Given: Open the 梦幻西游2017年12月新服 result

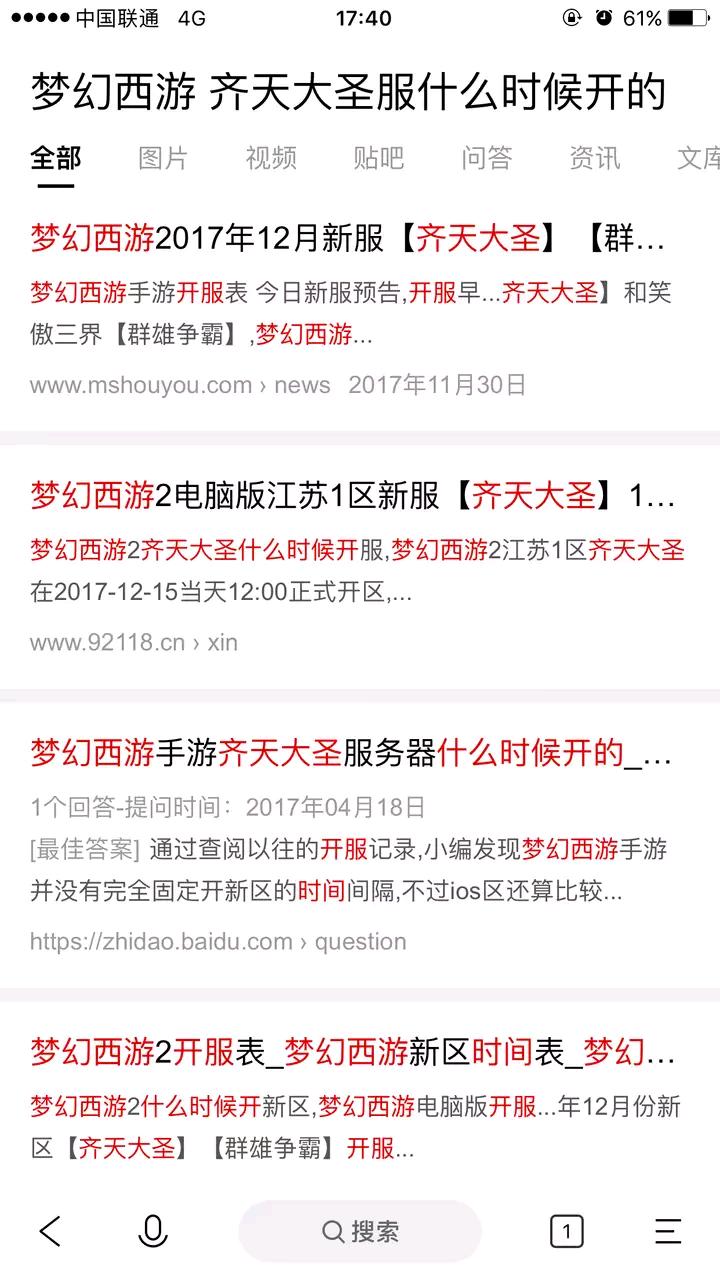Looking at the screenshot, I should click(x=347, y=238).
